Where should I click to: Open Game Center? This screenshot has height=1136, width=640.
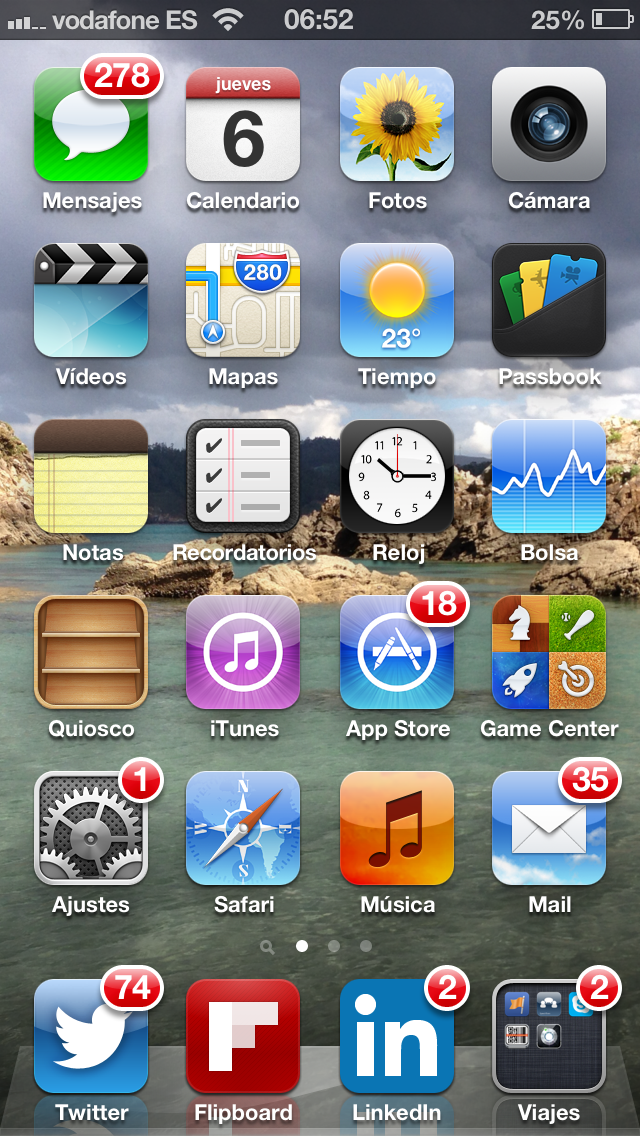point(549,652)
